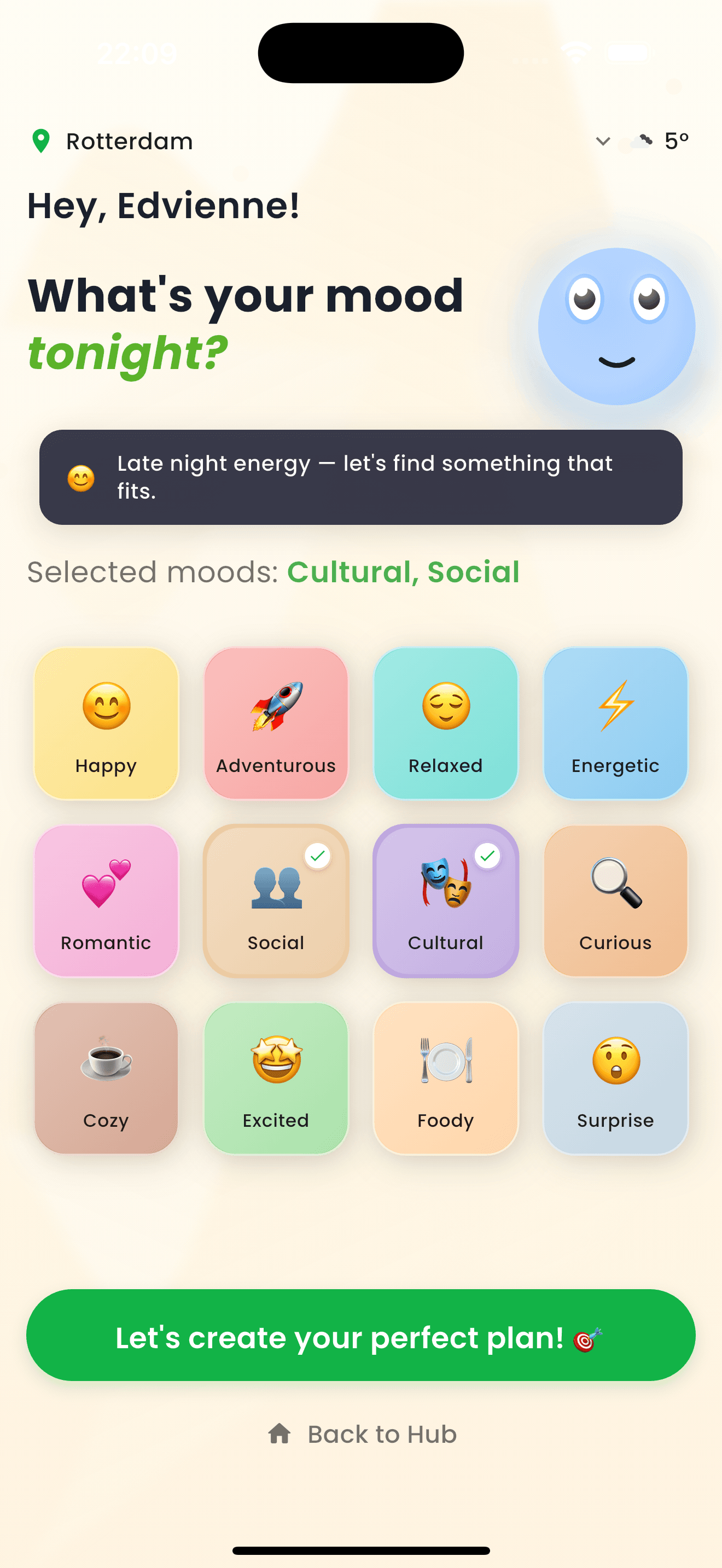Tap the home icon near Back to Hub

[281, 1434]
